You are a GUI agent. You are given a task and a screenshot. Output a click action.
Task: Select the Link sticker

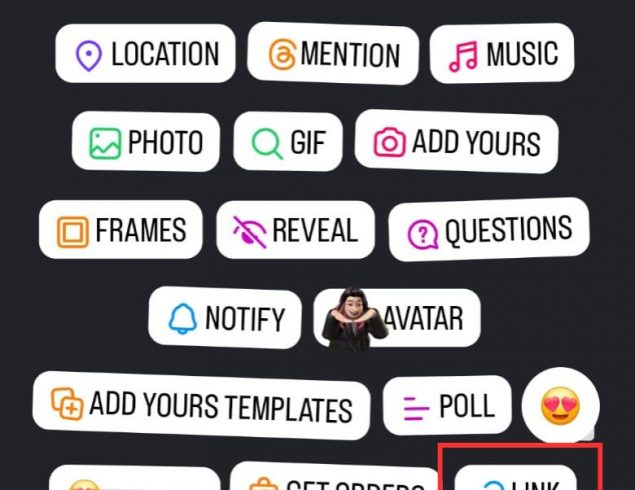pos(517,480)
